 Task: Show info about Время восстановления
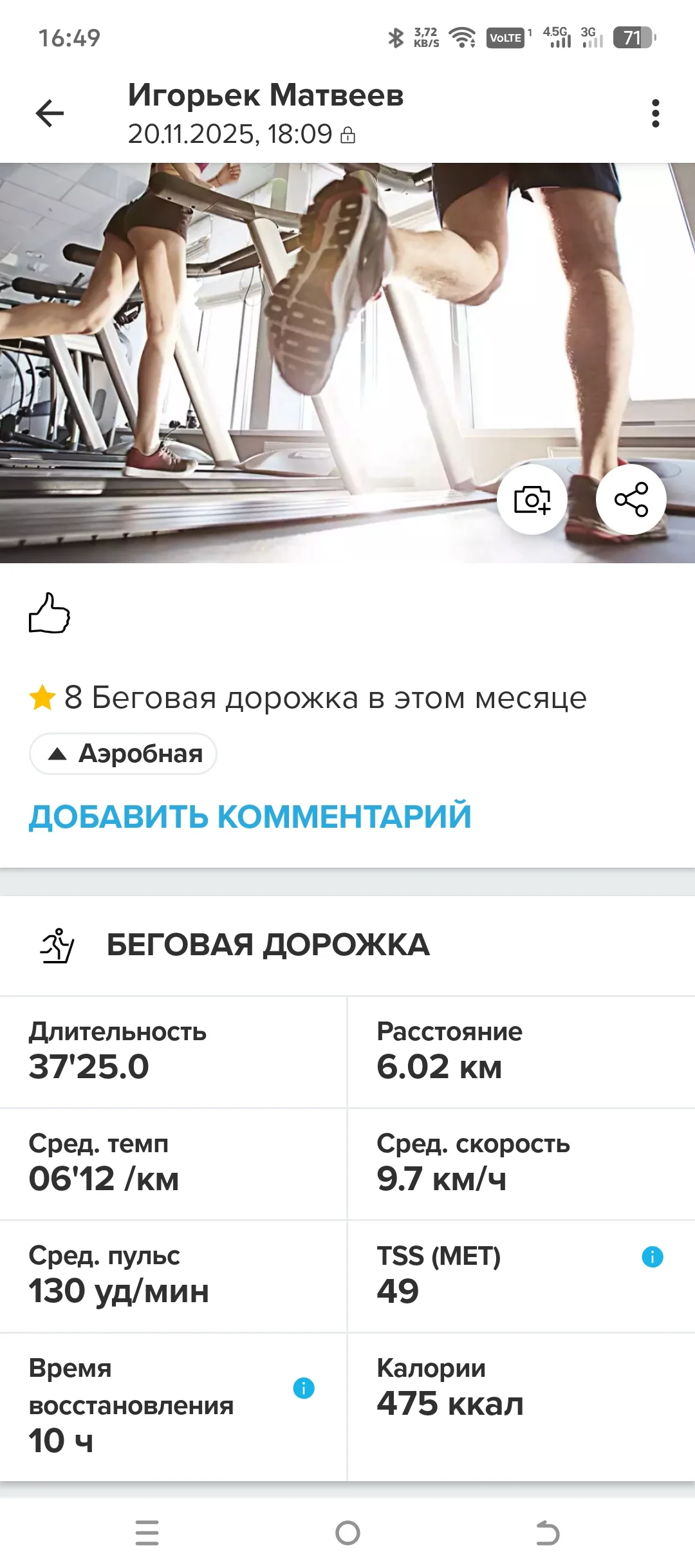(x=304, y=1388)
